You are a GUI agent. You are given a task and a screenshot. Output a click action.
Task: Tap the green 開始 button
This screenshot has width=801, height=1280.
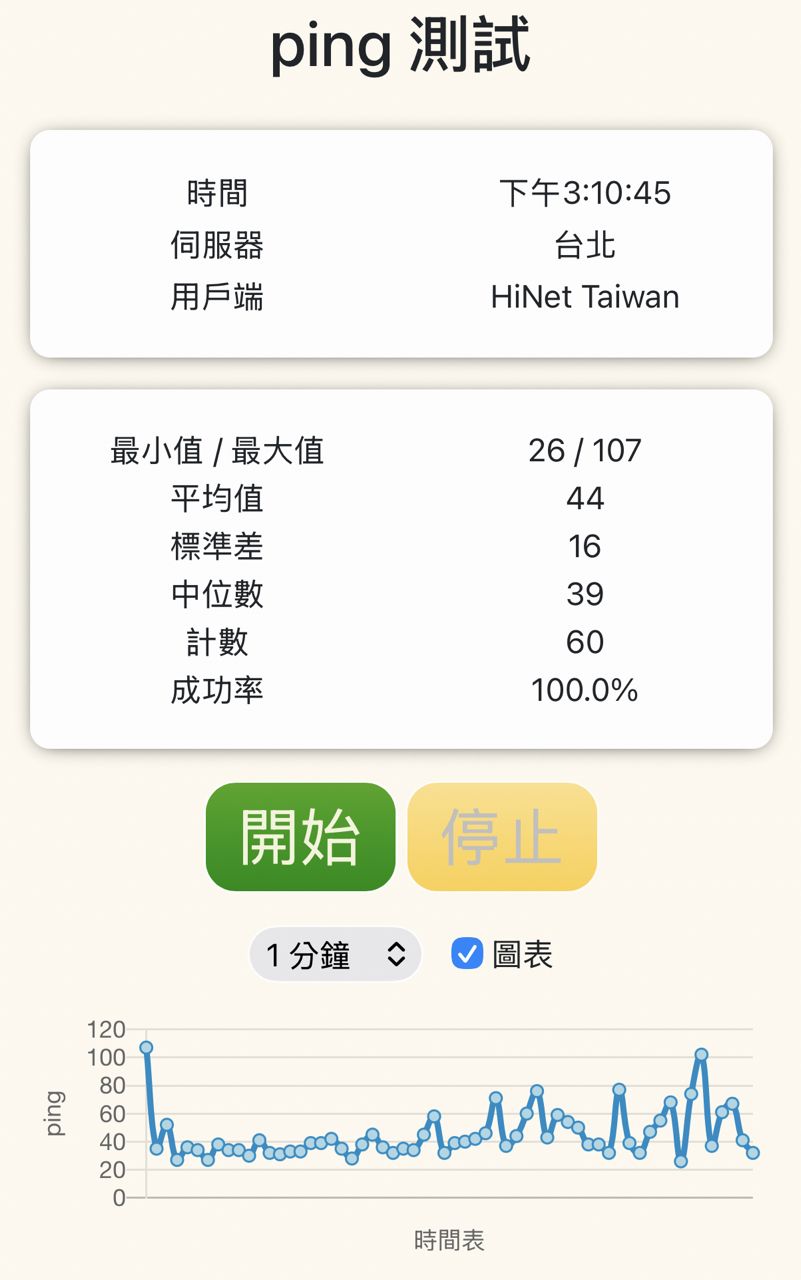[x=300, y=837]
